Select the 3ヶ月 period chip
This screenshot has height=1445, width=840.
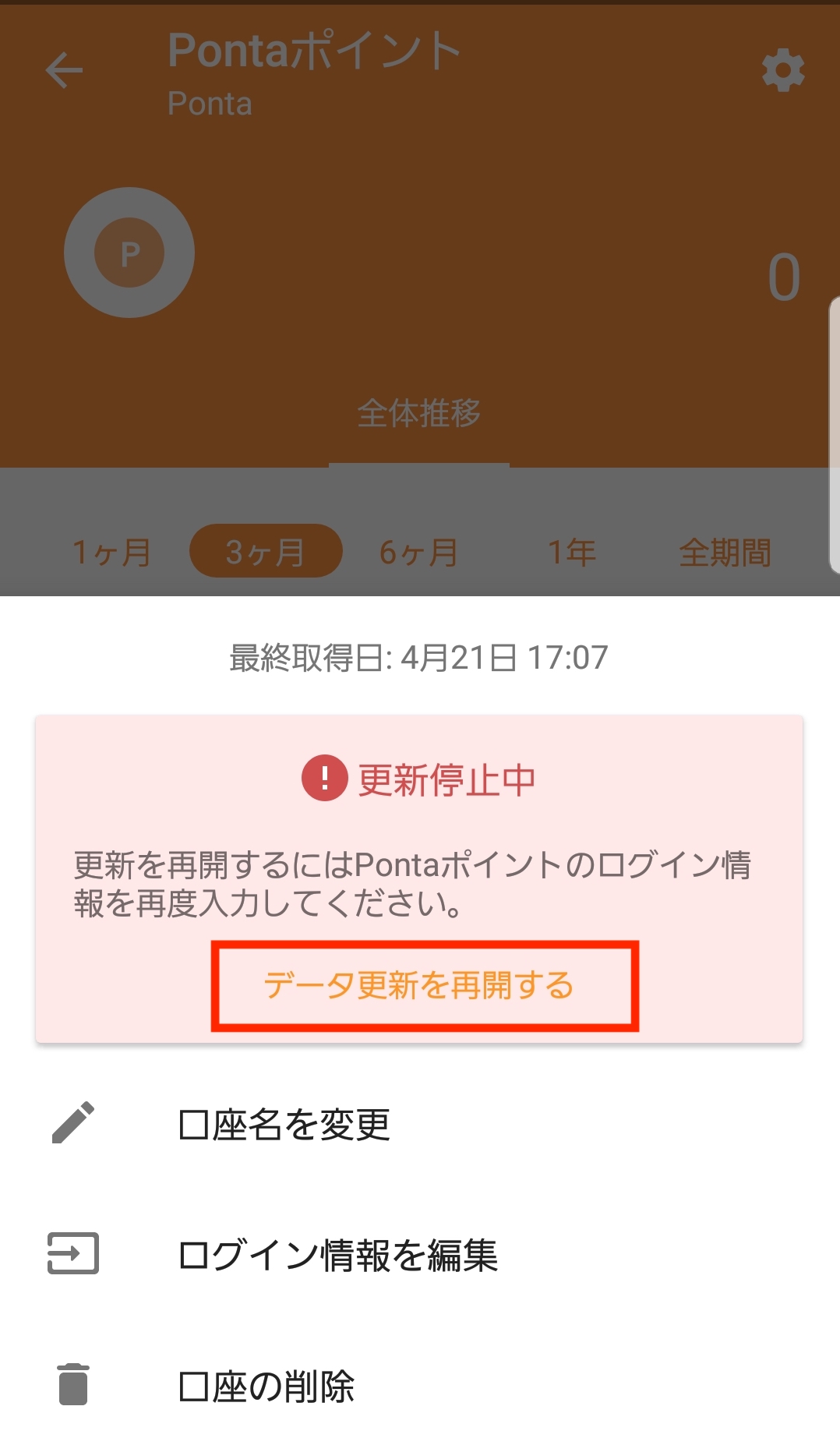coord(266,551)
